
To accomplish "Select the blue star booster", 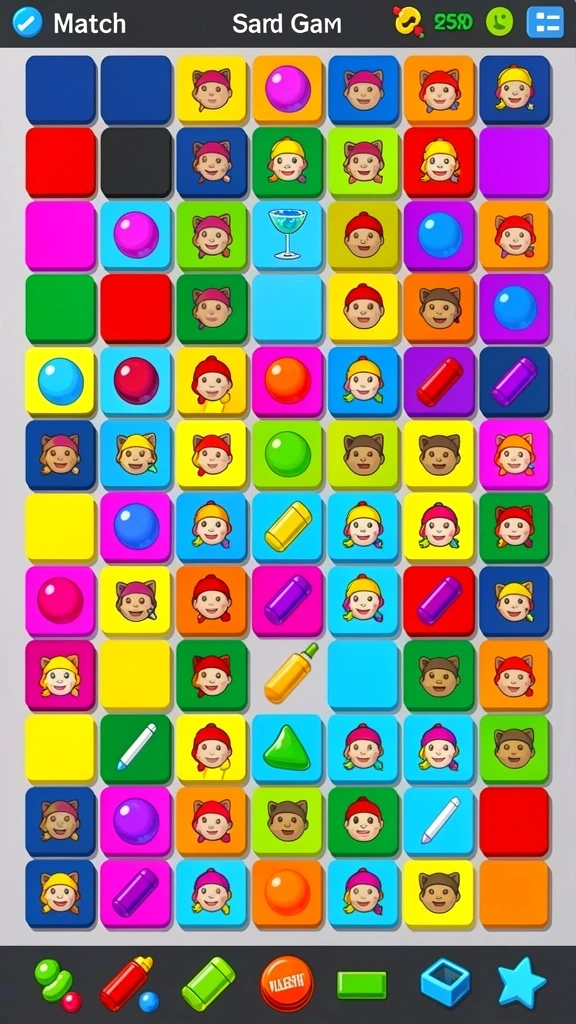I will pos(521,983).
